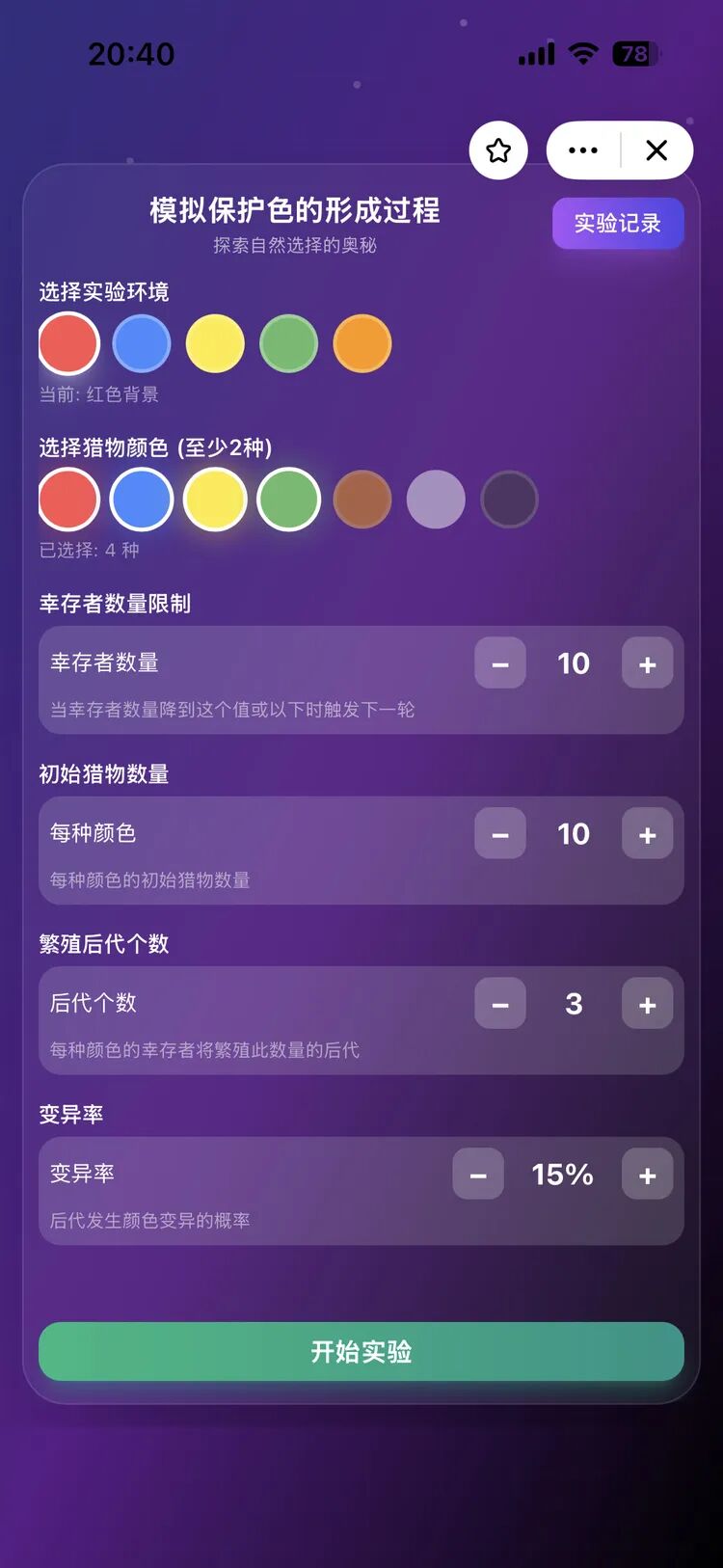Toggle off the yellow prey color

(x=215, y=499)
